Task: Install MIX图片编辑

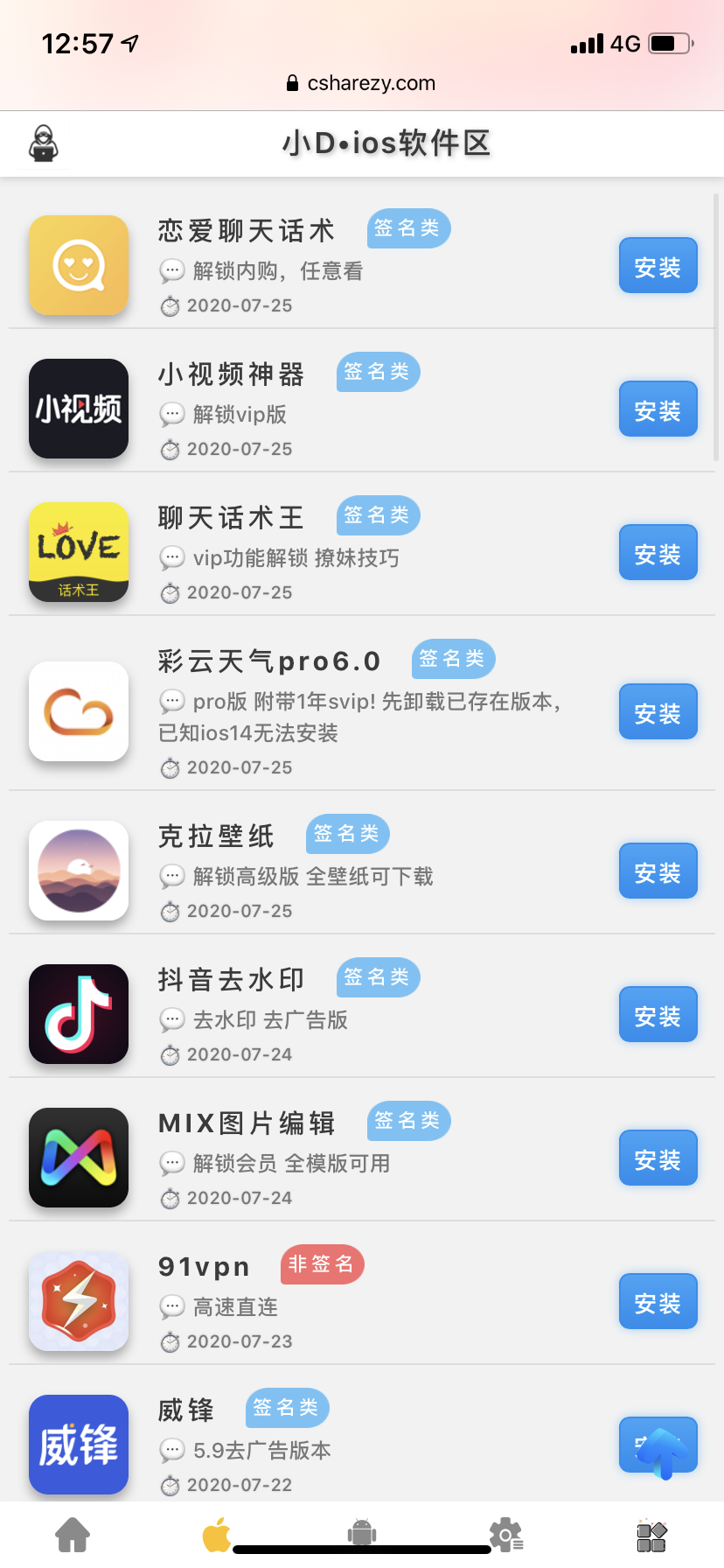Action: (658, 1158)
